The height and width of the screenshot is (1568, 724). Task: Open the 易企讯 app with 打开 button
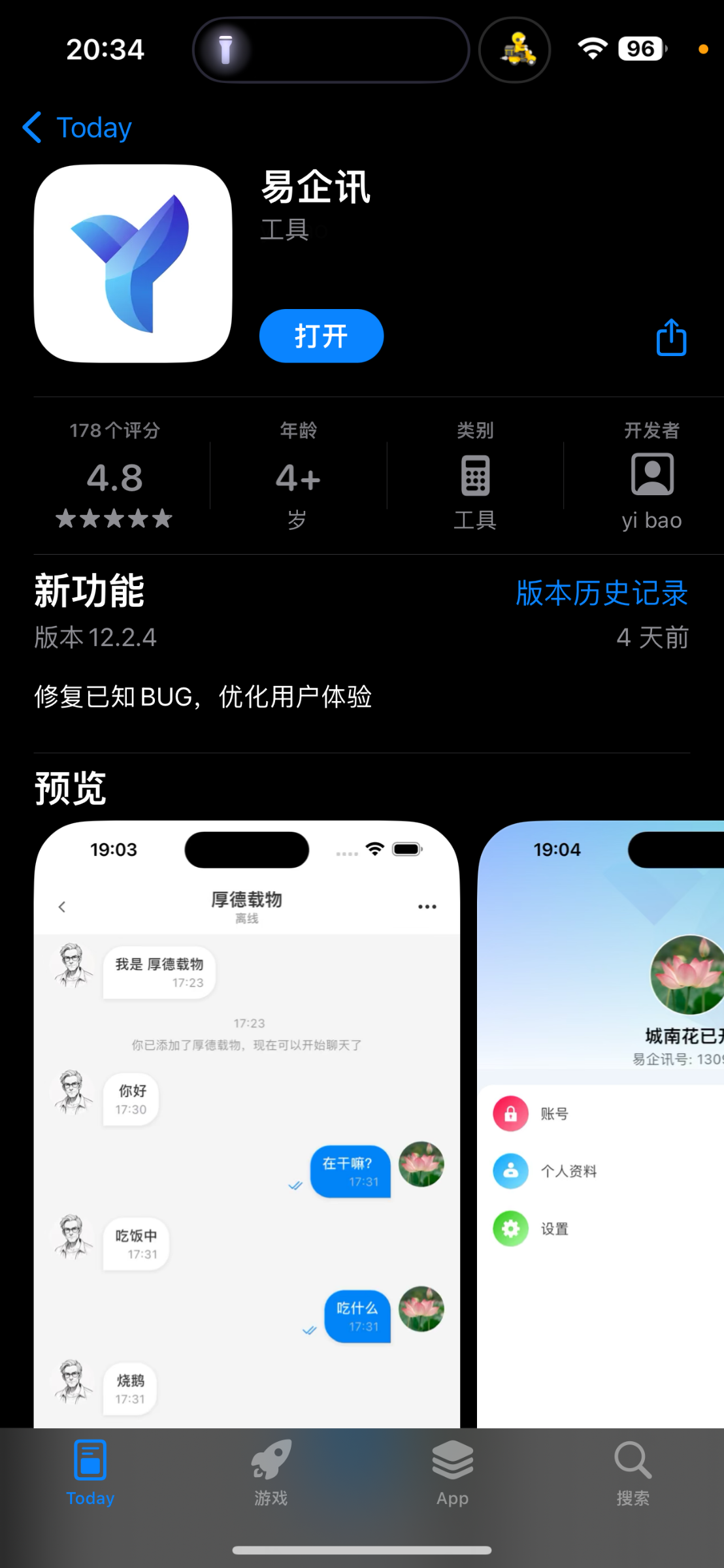click(x=321, y=336)
